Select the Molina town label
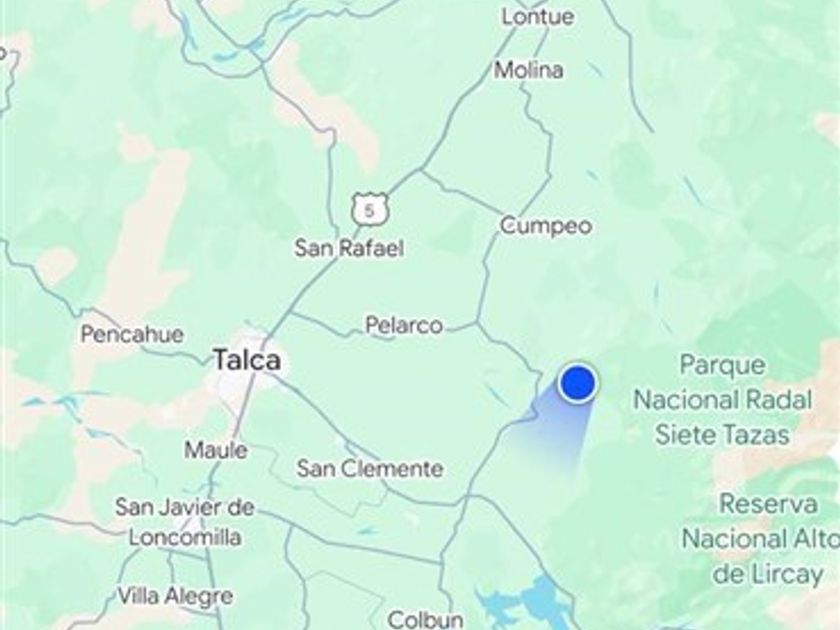840x630 pixels. click(528, 70)
